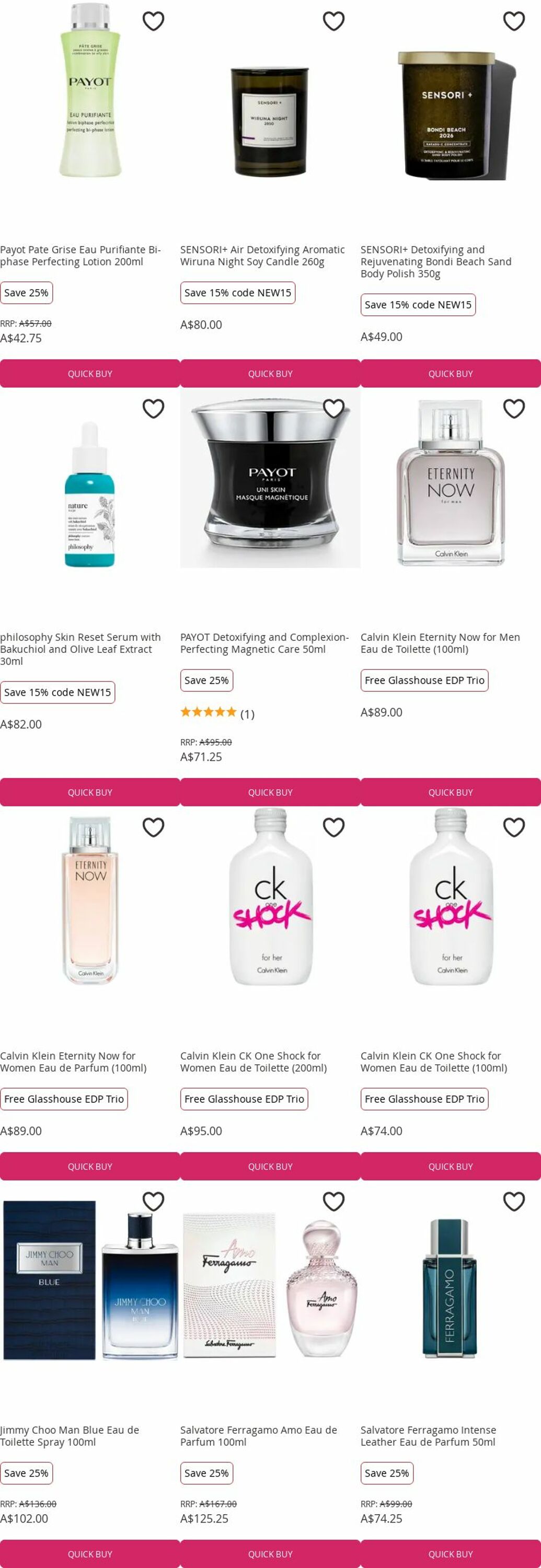Quick buy SENSORI+ Wiruna Night Soy Candle

270,373
